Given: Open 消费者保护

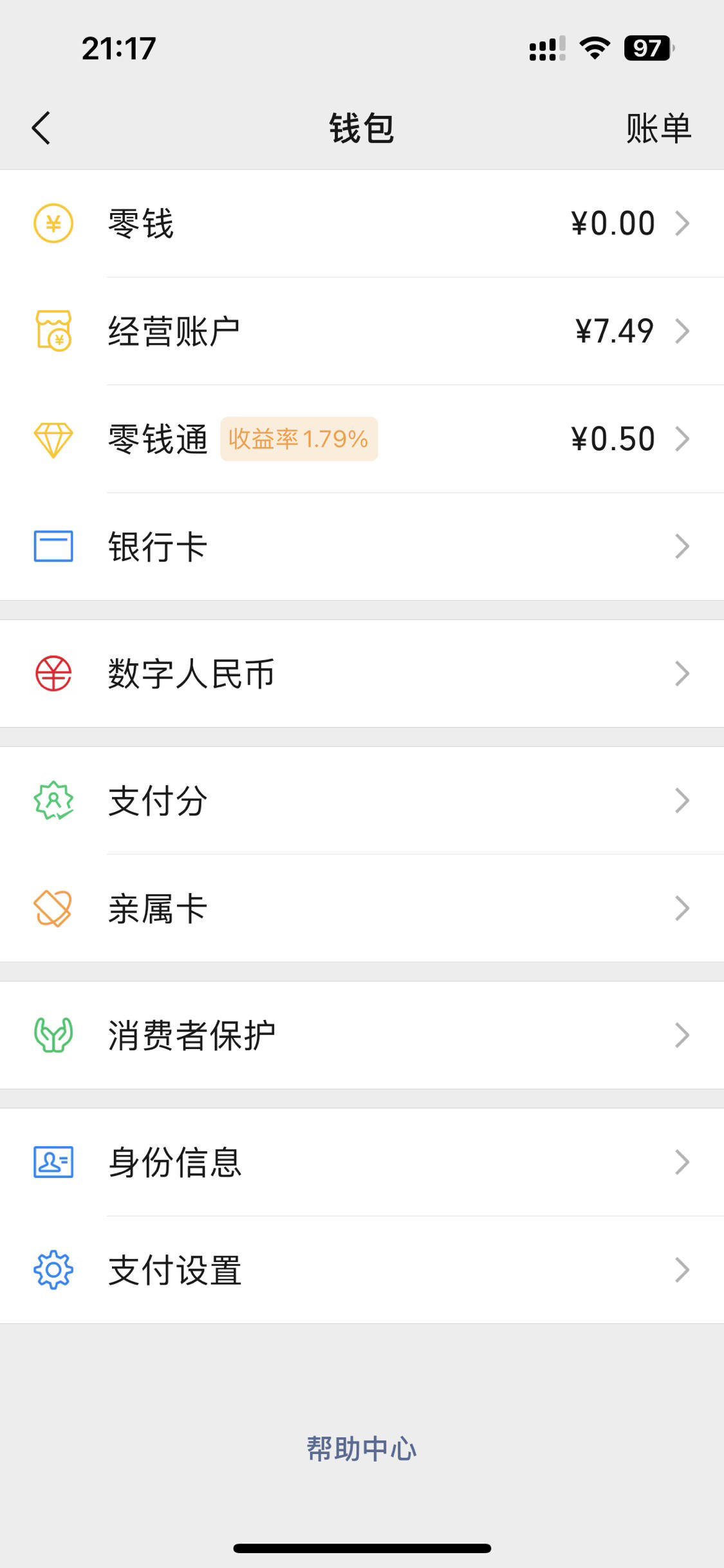Looking at the screenshot, I should pyautogui.click(x=362, y=1035).
